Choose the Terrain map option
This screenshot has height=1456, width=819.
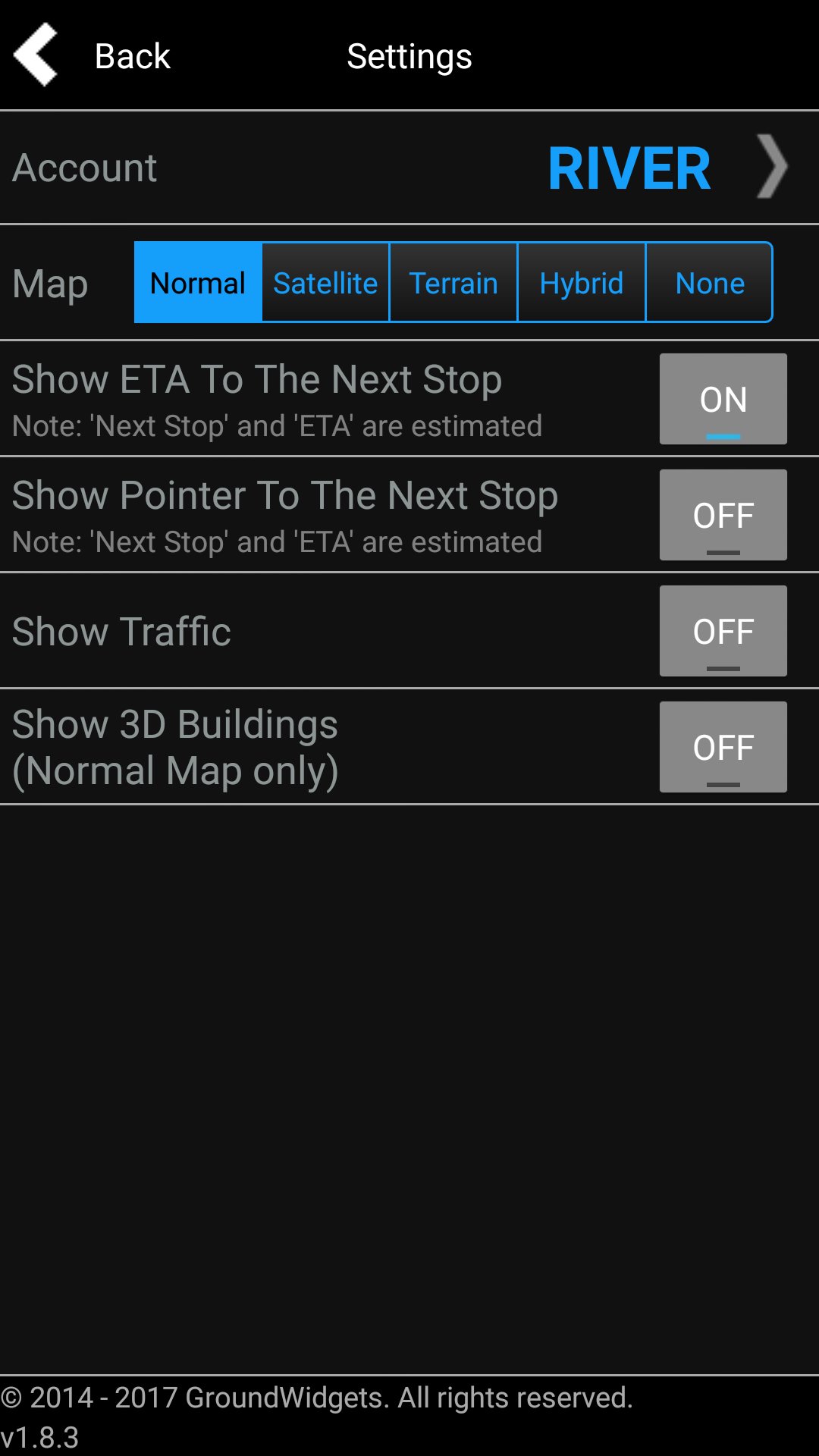pos(453,283)
